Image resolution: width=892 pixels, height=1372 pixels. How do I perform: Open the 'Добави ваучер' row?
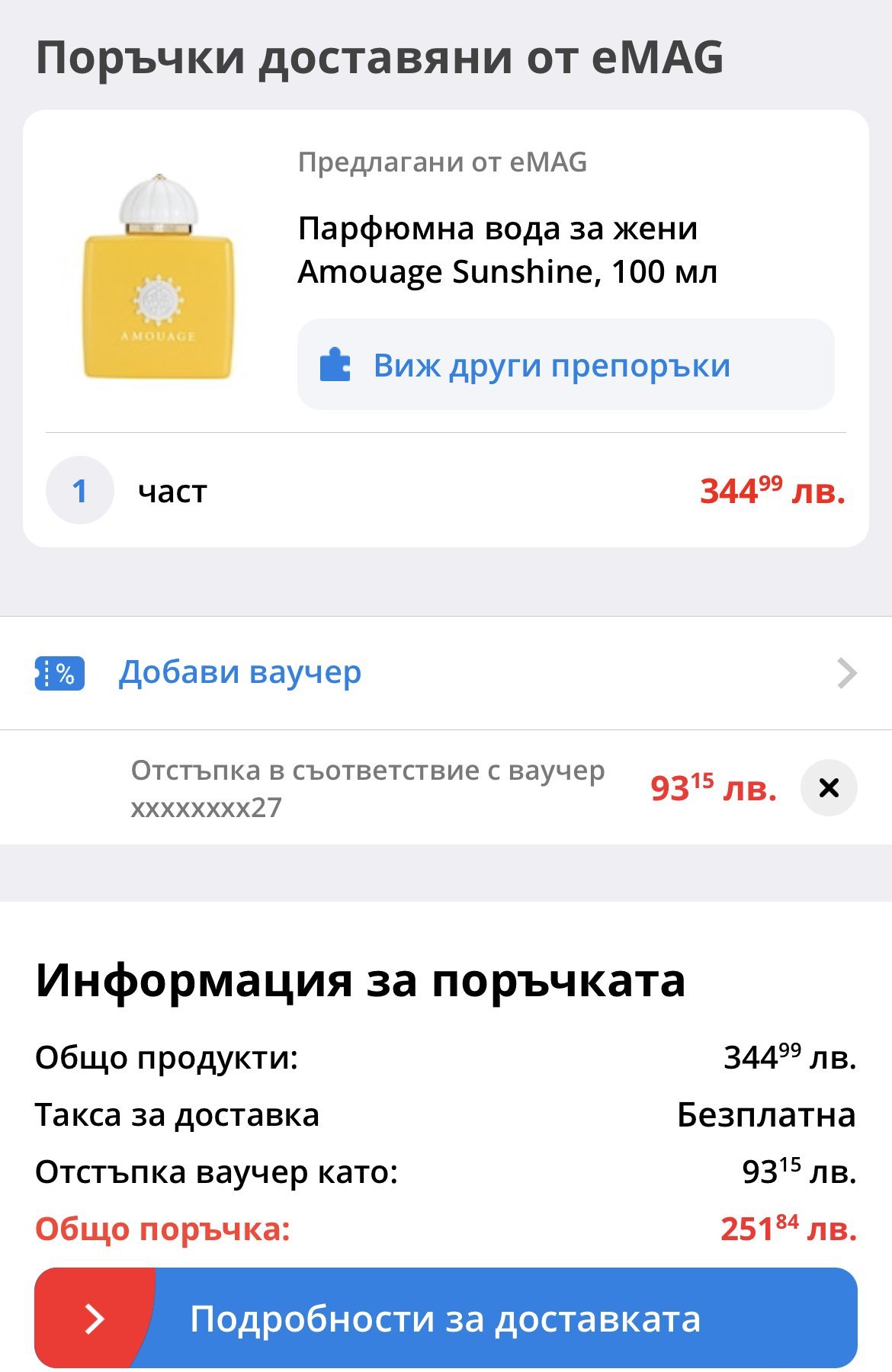tap(445, 673)
